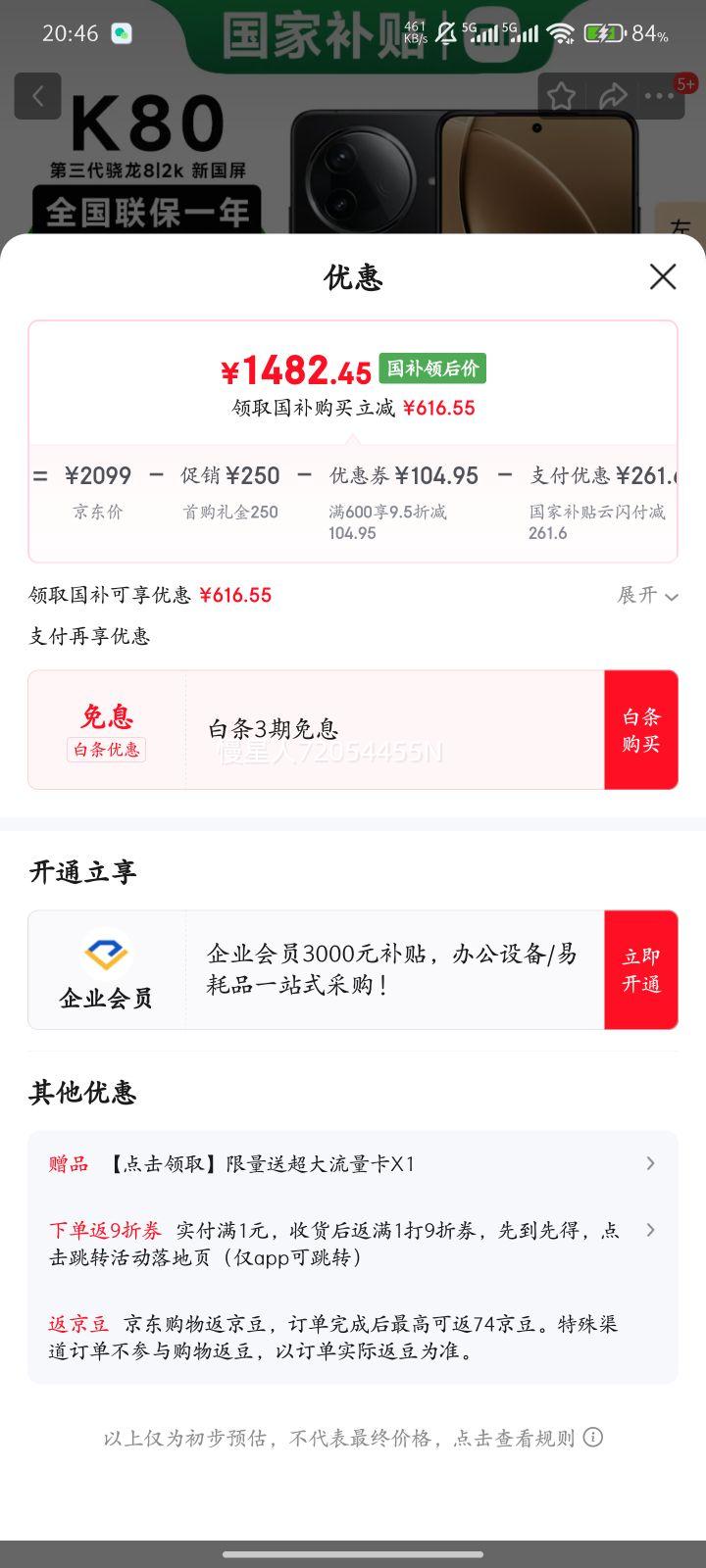
Task: Tap the 白条购买 button
Action: pyautogui.click(x=640, y=730)
